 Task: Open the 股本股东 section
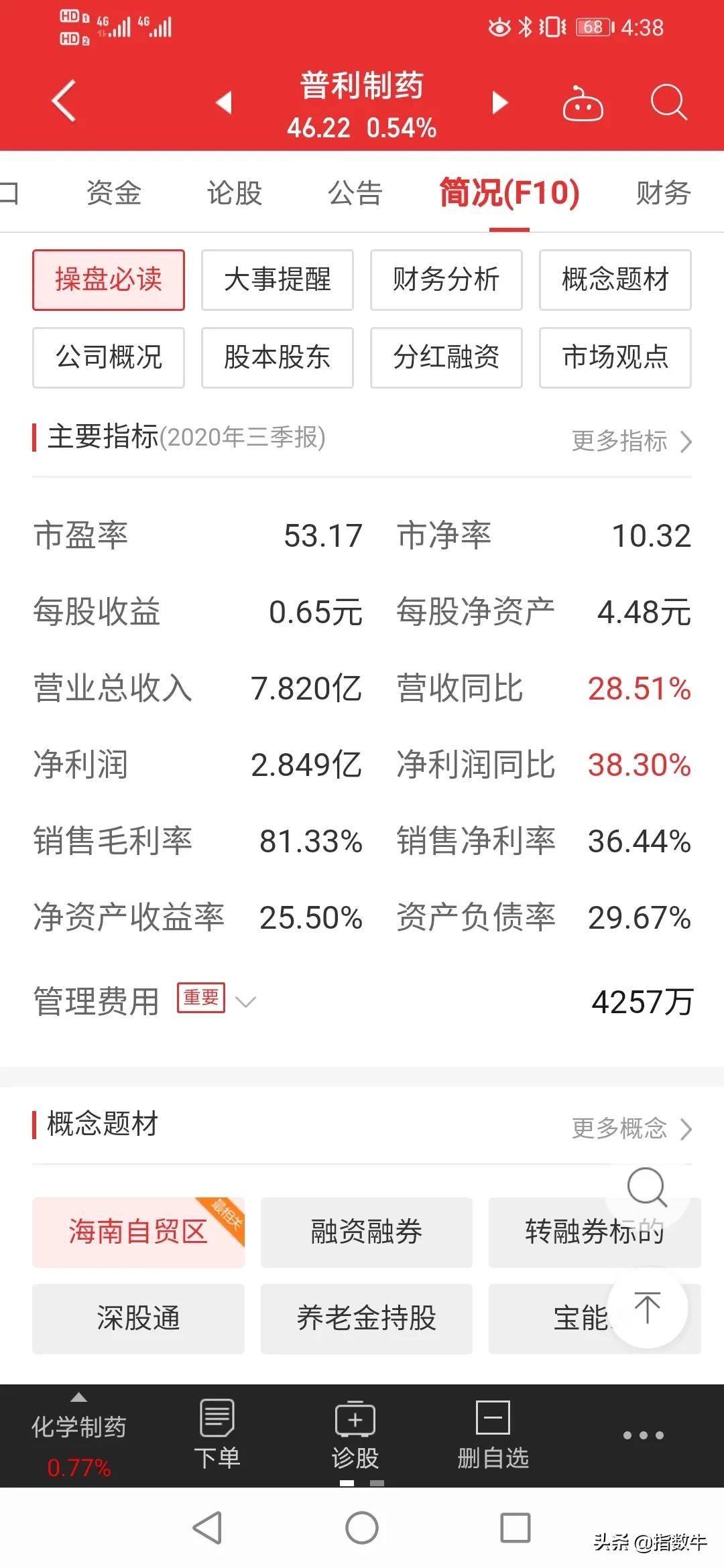[278, 357]
